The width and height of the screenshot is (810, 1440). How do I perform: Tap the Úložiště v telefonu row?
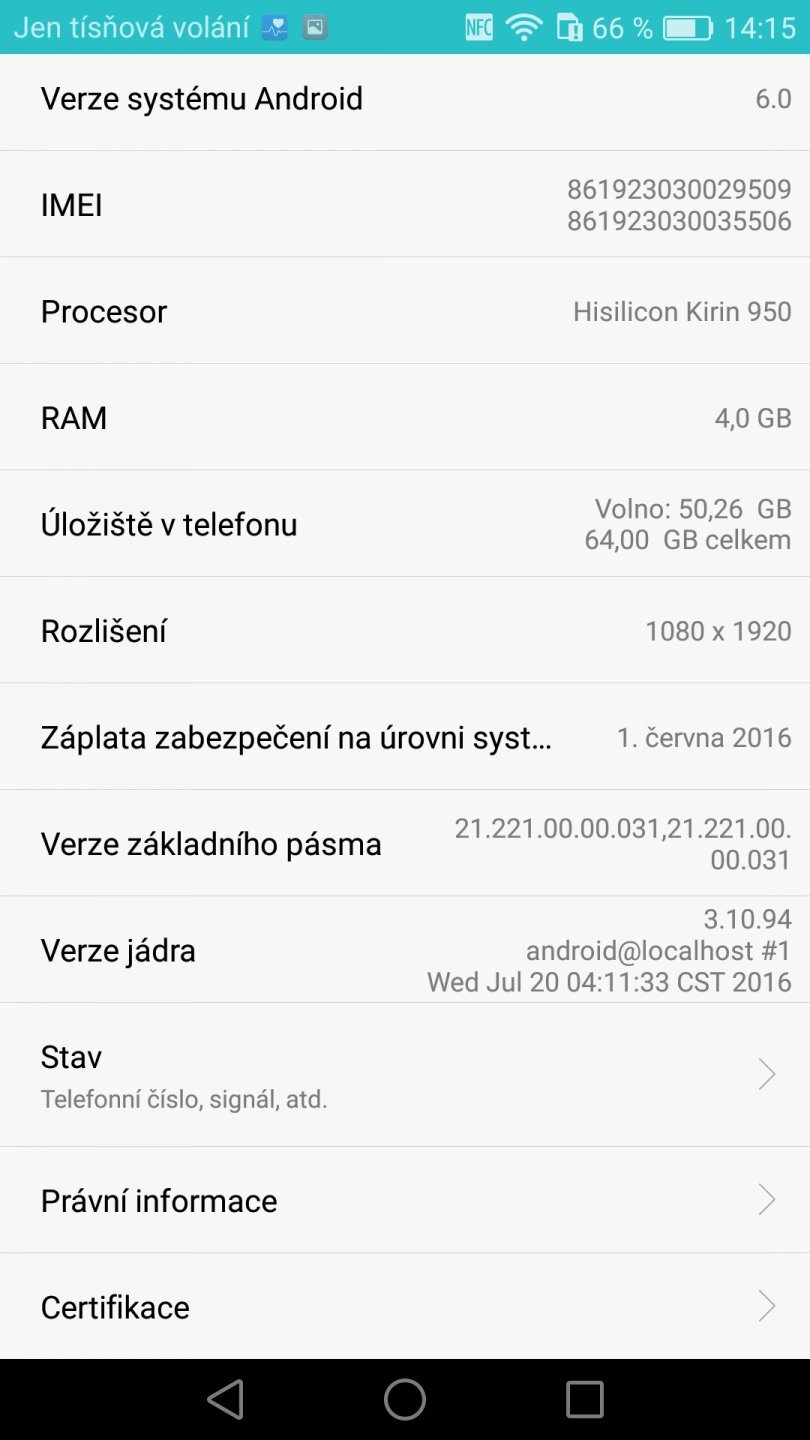tap(405, 523)
